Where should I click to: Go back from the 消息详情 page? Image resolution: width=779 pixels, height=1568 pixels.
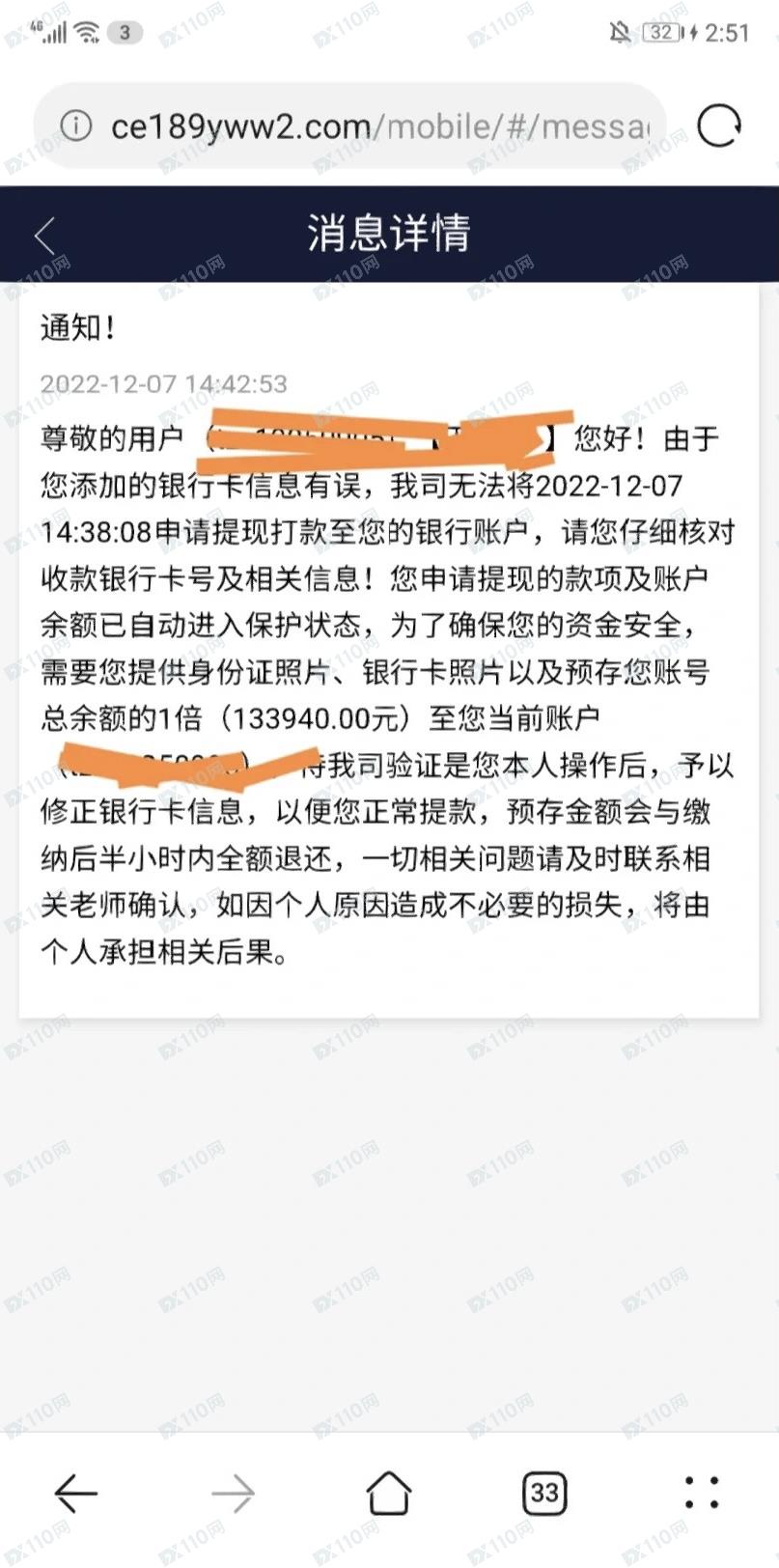click(x=44, y=236)
